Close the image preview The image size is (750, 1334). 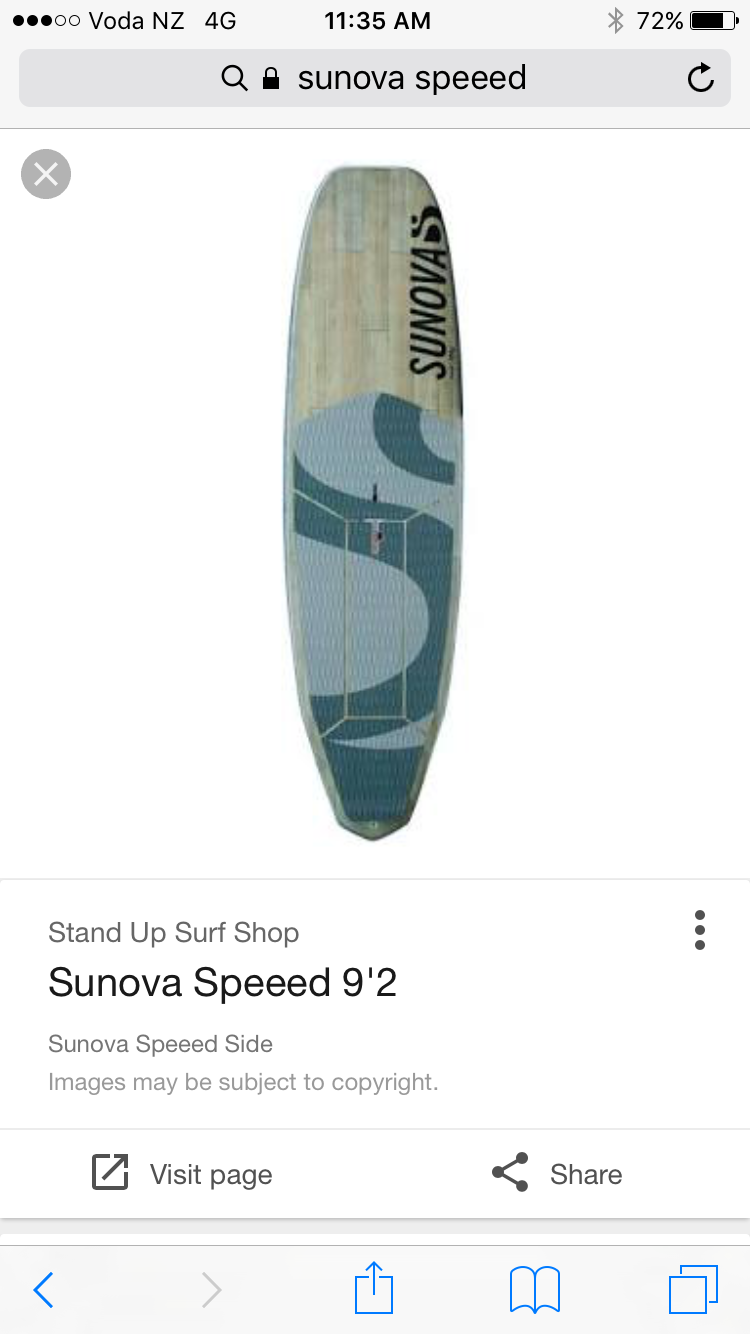coord(46,174)
